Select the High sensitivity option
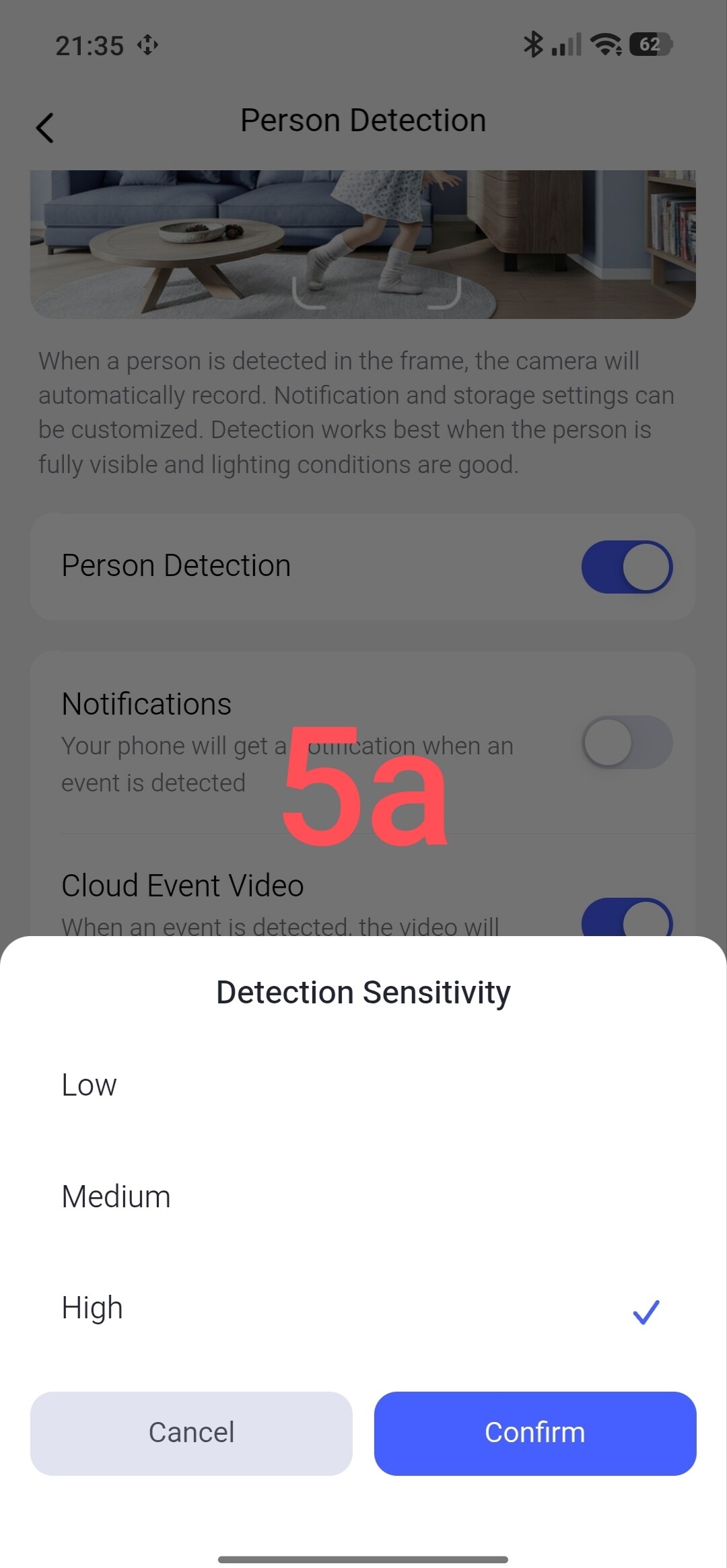 pos(363,1308)
